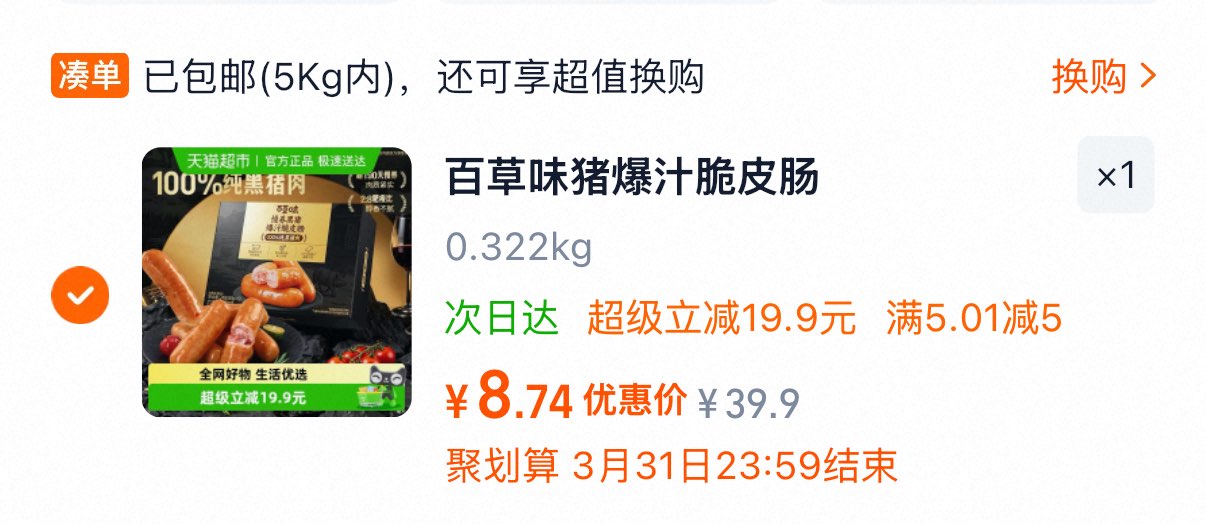Open the 百草味猪爆汁脆皮肠 product title
Screen dimensions: 1206x524
pyautogui.click(x=632, y=177)
